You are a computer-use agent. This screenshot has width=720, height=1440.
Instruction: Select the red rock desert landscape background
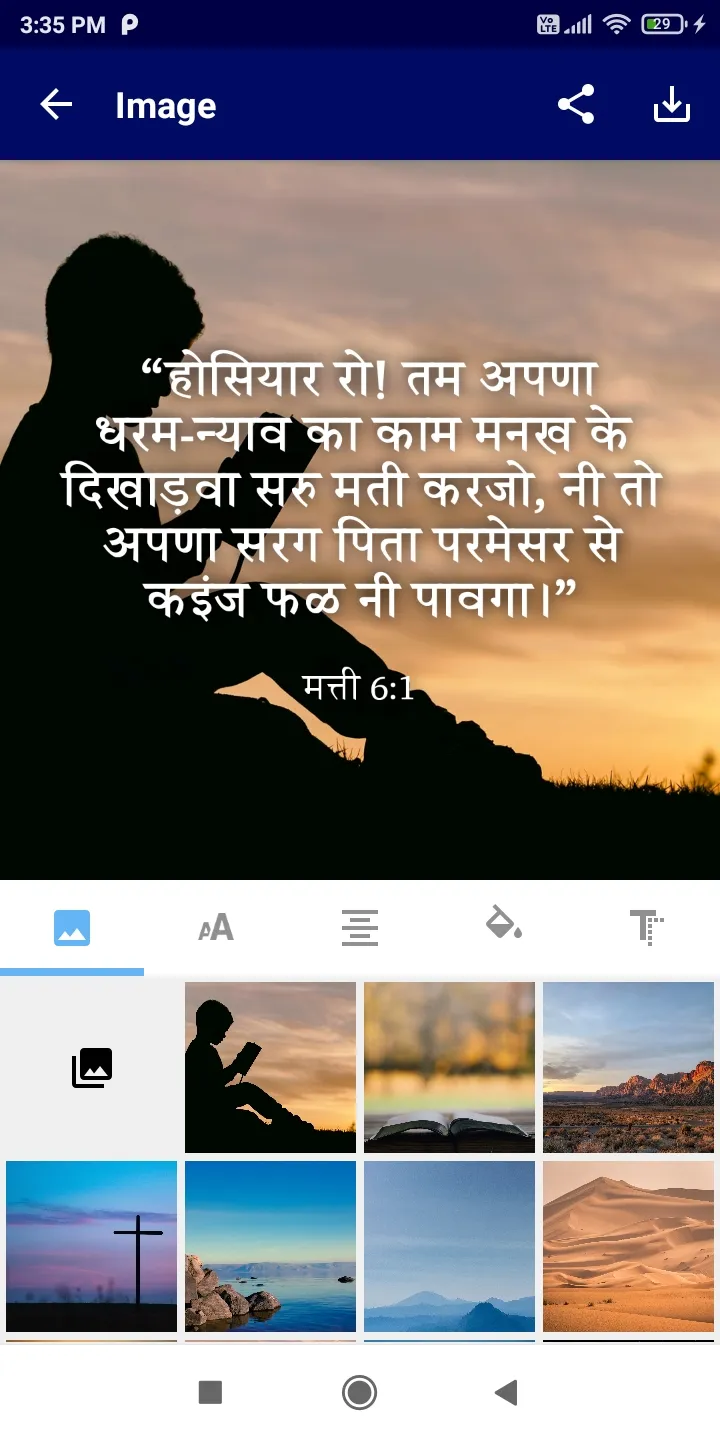pos(628,1067)
